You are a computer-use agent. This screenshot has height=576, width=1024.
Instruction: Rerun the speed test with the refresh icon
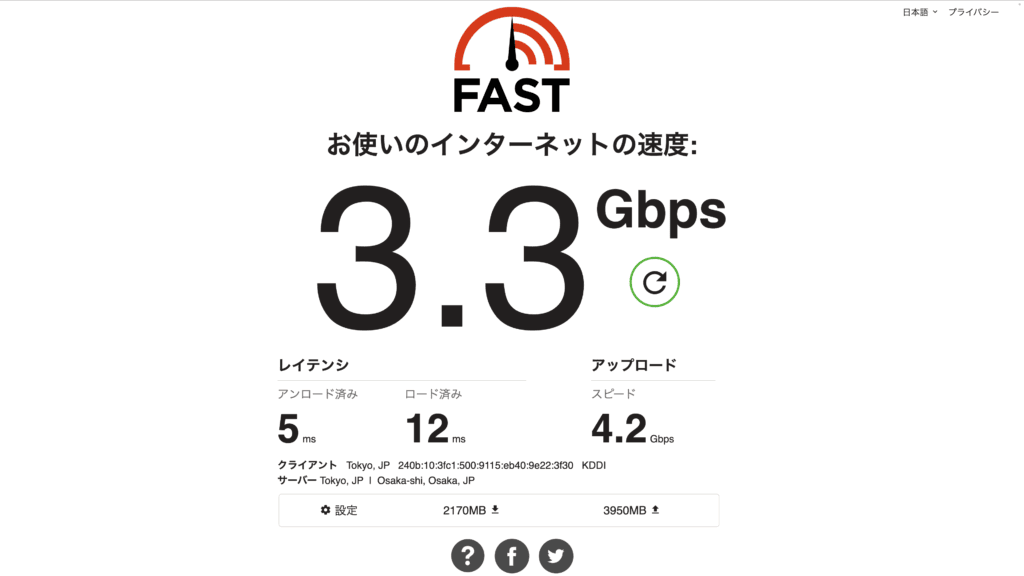click(654, 282)
